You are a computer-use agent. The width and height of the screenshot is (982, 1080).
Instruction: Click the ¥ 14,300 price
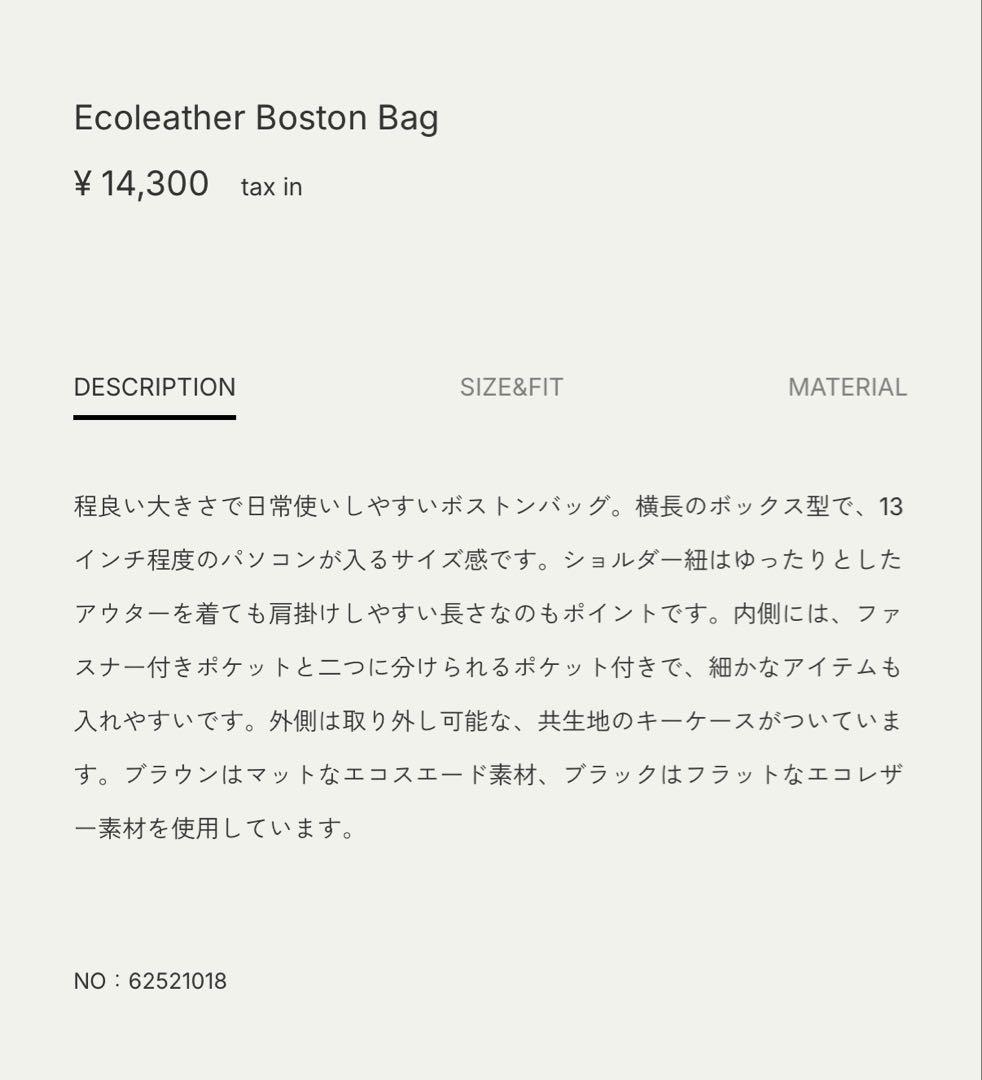pos(140,182)
